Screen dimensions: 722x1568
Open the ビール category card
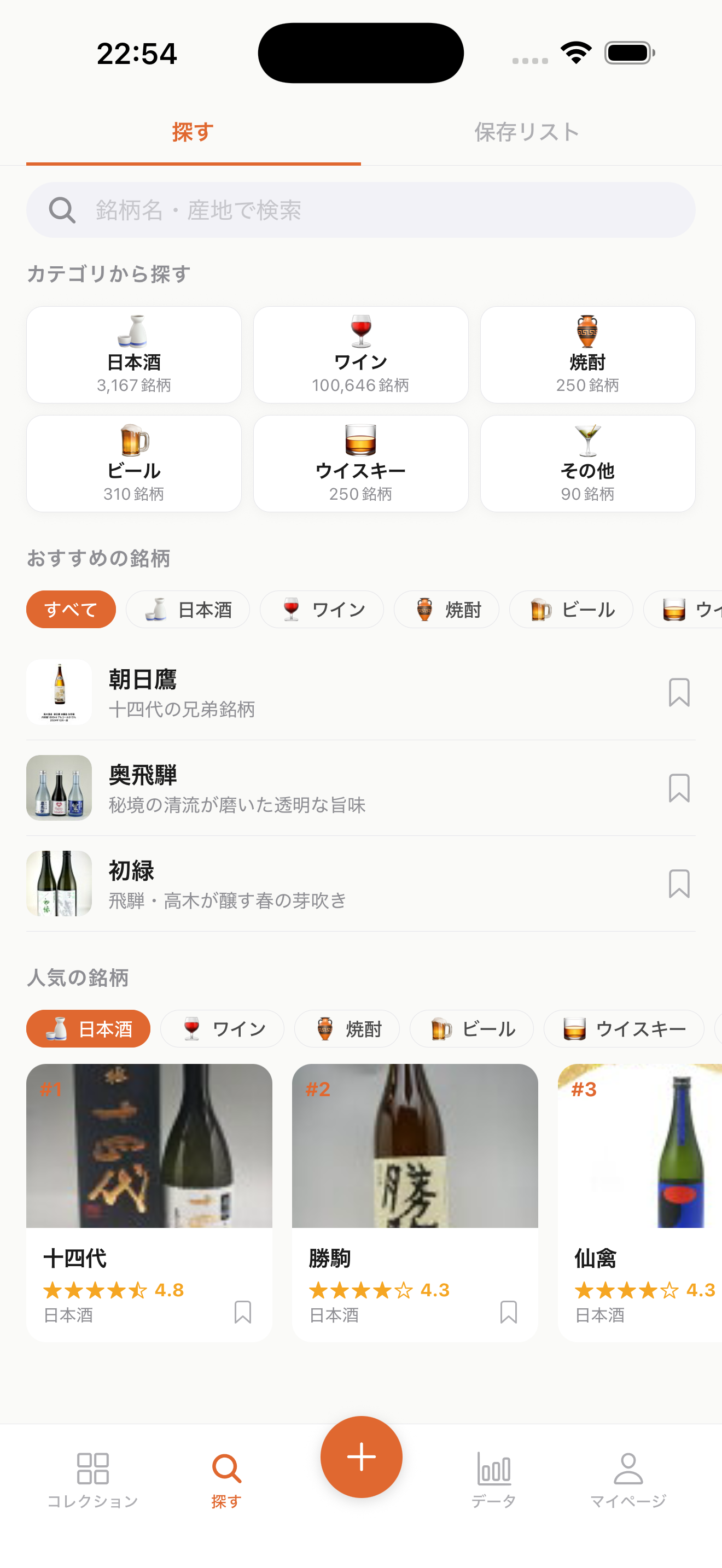(133, 463)
